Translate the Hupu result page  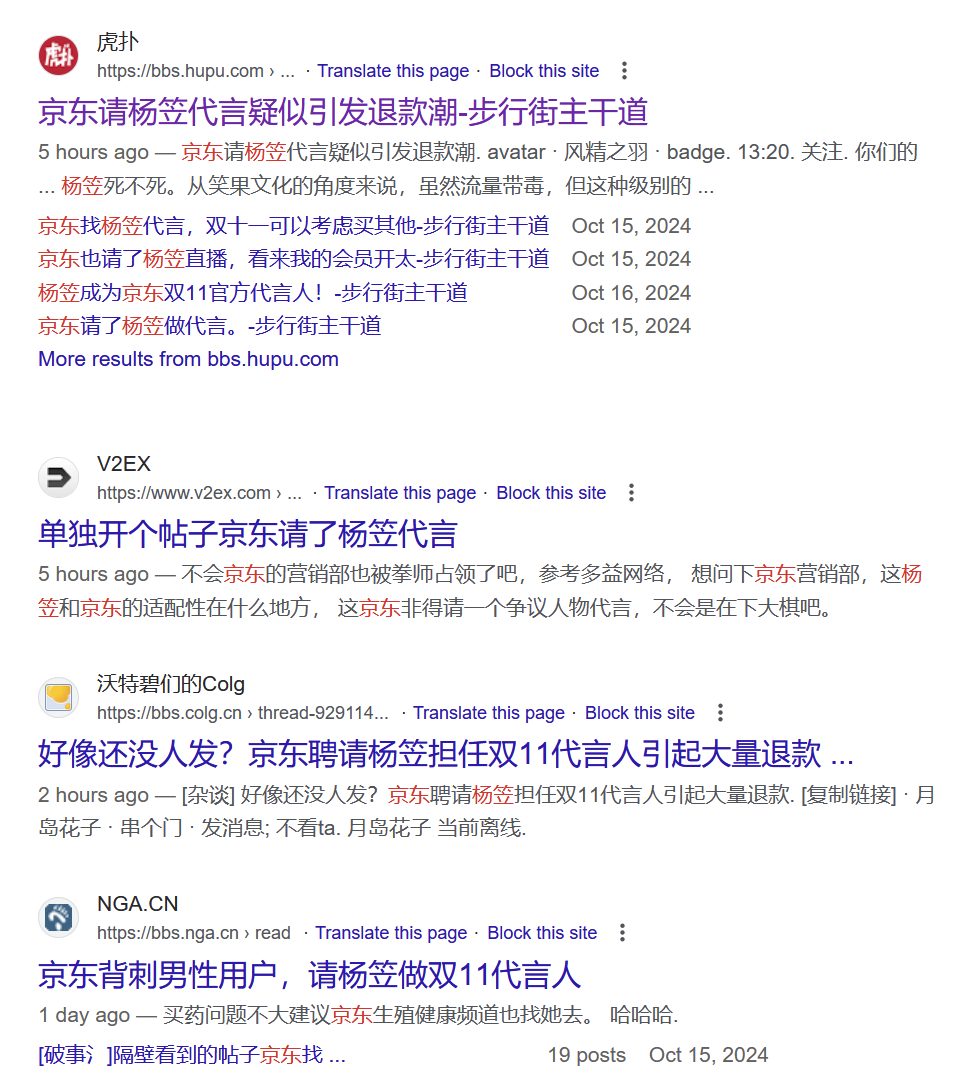(x=393, y=71)
